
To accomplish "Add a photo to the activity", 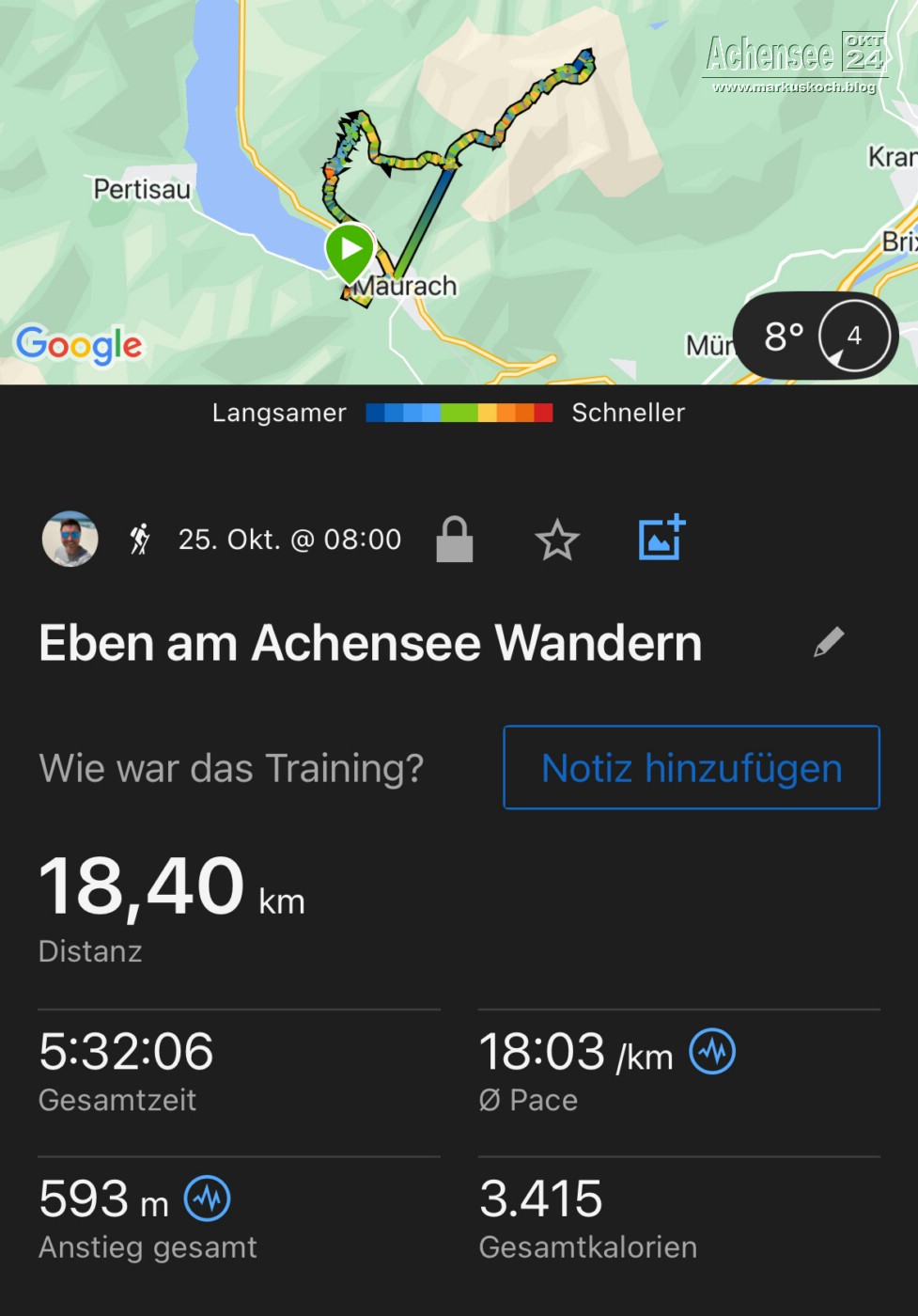I will tap(661, 539).
